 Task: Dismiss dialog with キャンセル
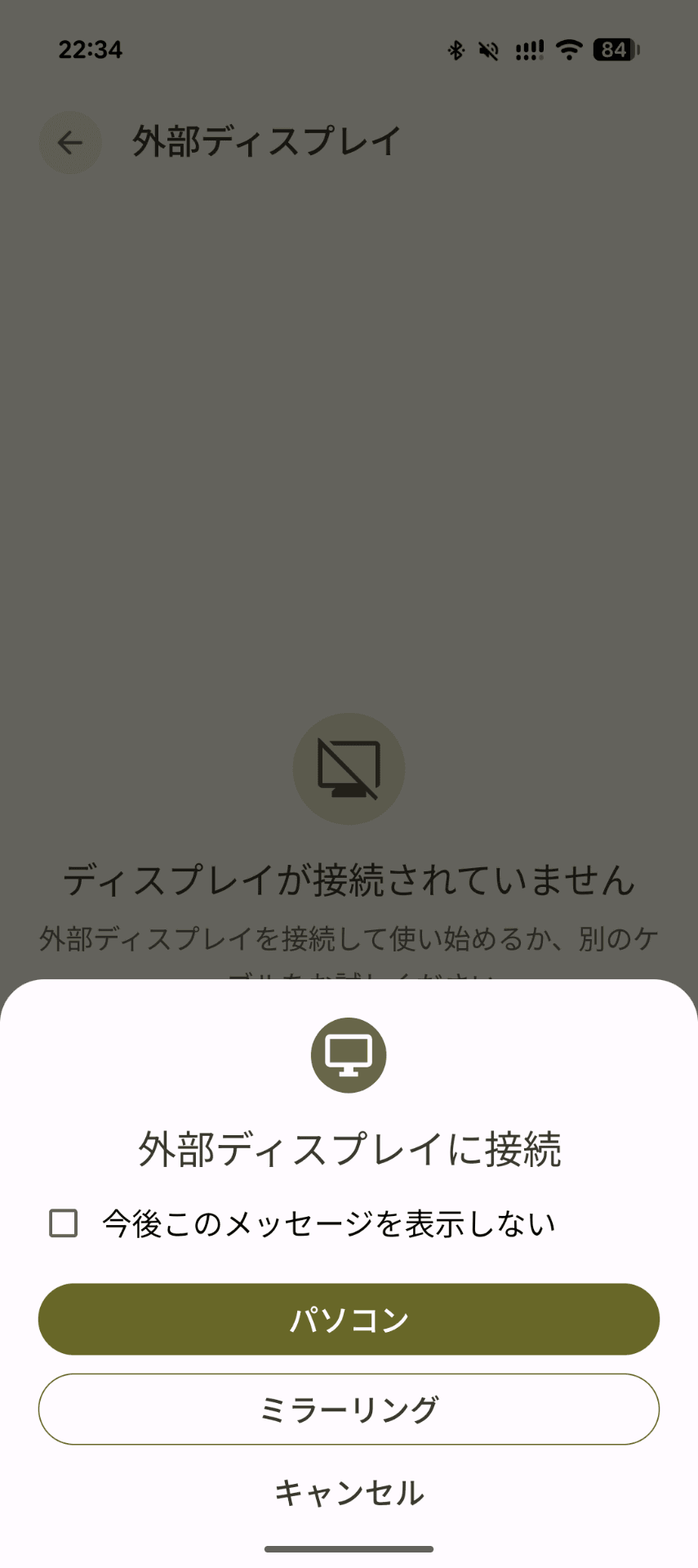(x=349, y=1492)
